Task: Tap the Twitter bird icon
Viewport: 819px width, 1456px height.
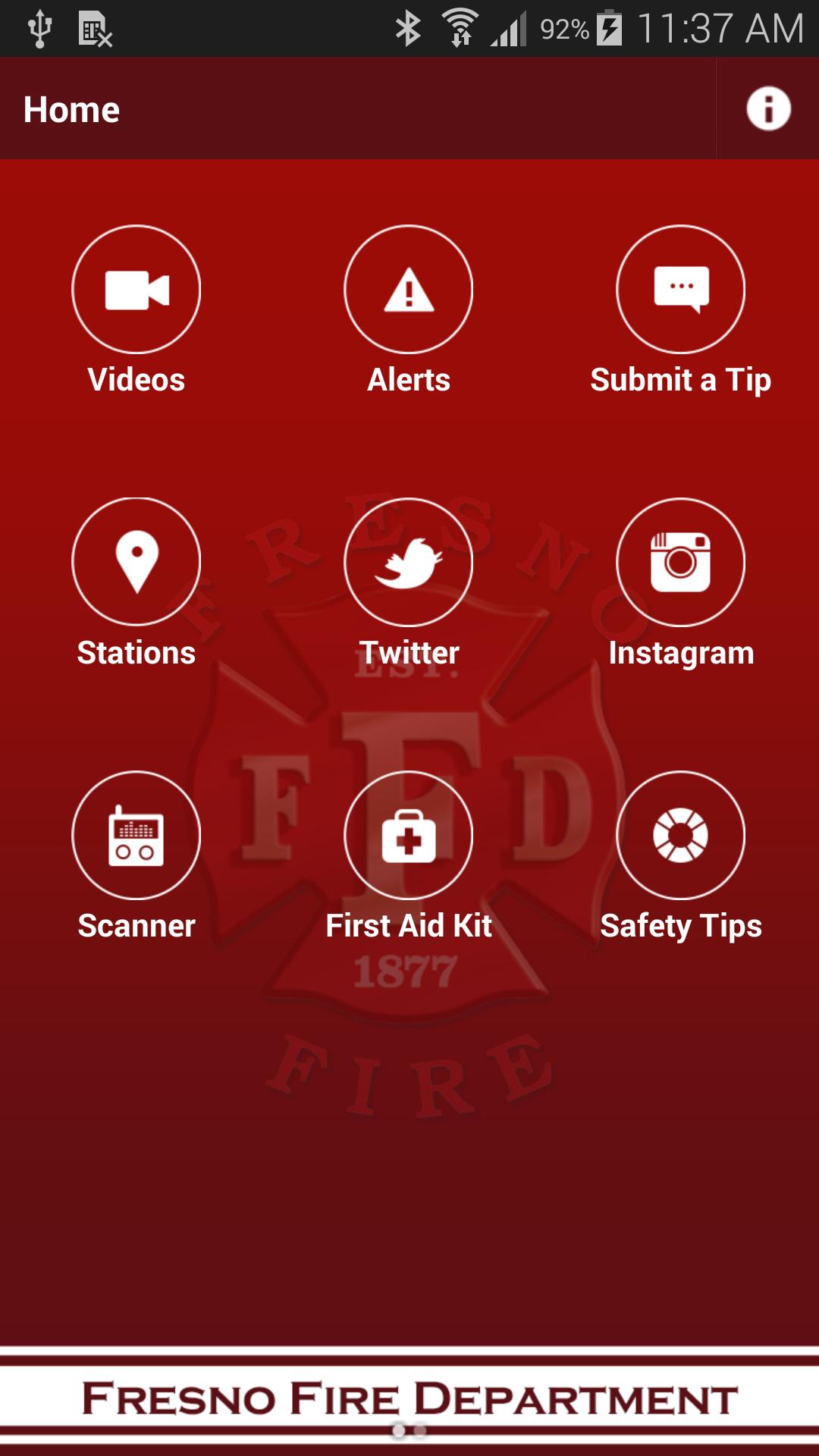Action: pyautogui.click(x=408, y=561)
